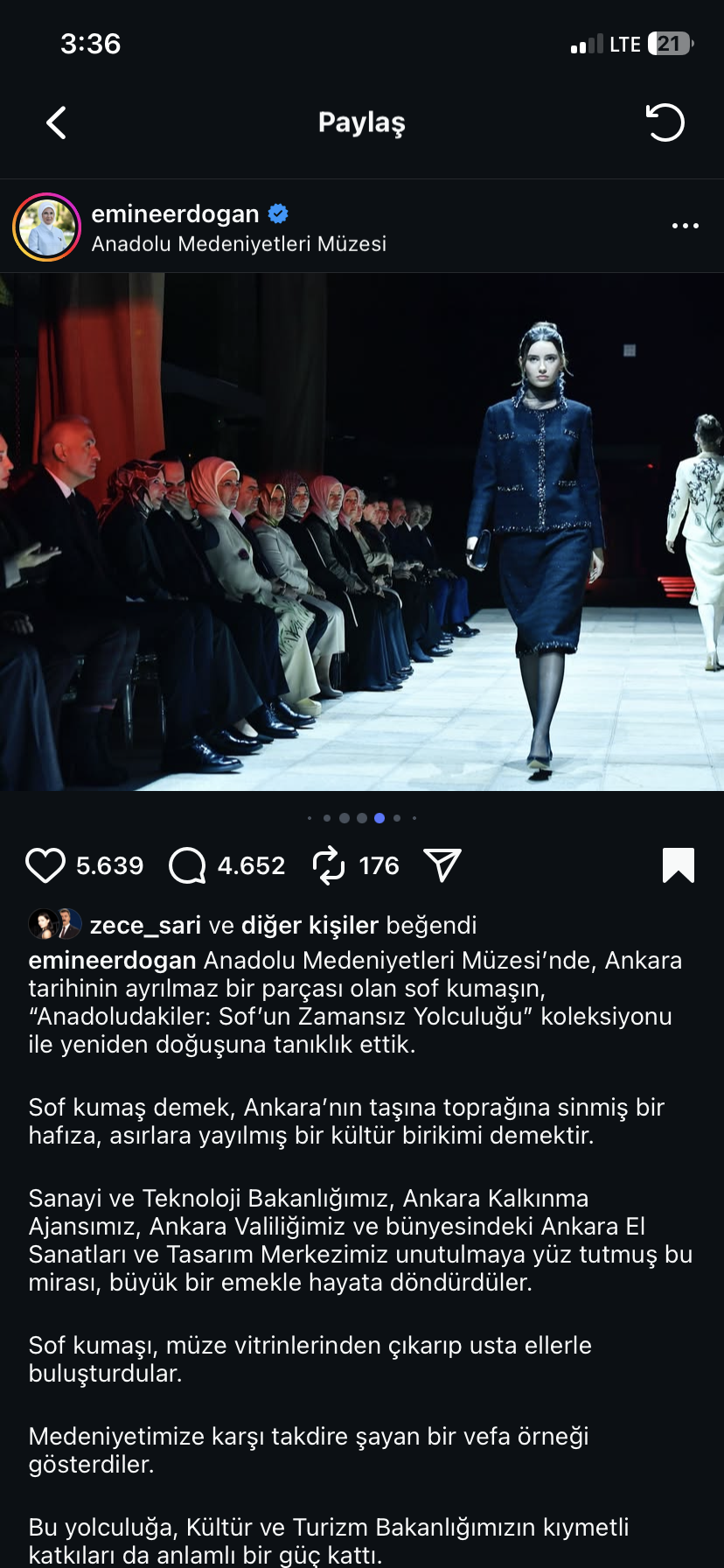View the diğer kişiler who liked this
724x1568 pixels.
pos(310,925)
